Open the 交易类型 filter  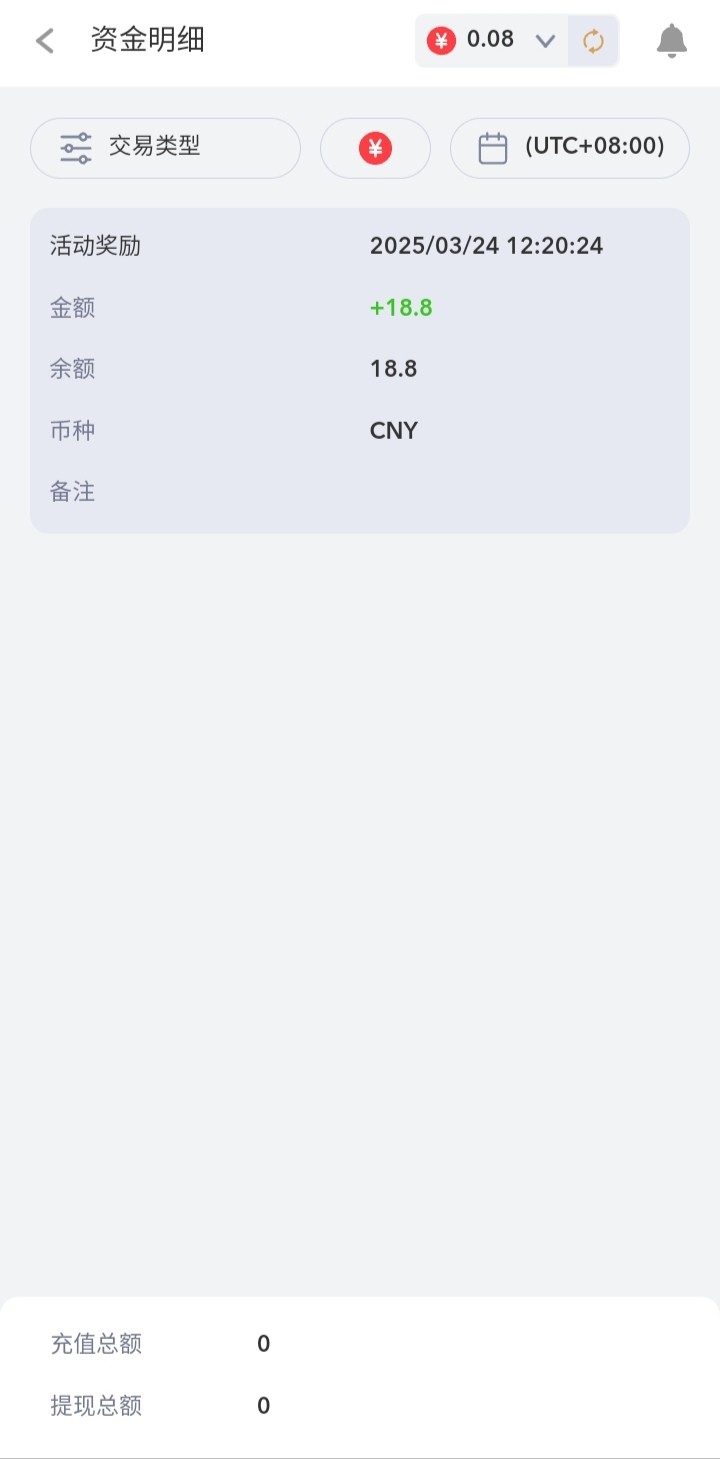pos(165,148)
